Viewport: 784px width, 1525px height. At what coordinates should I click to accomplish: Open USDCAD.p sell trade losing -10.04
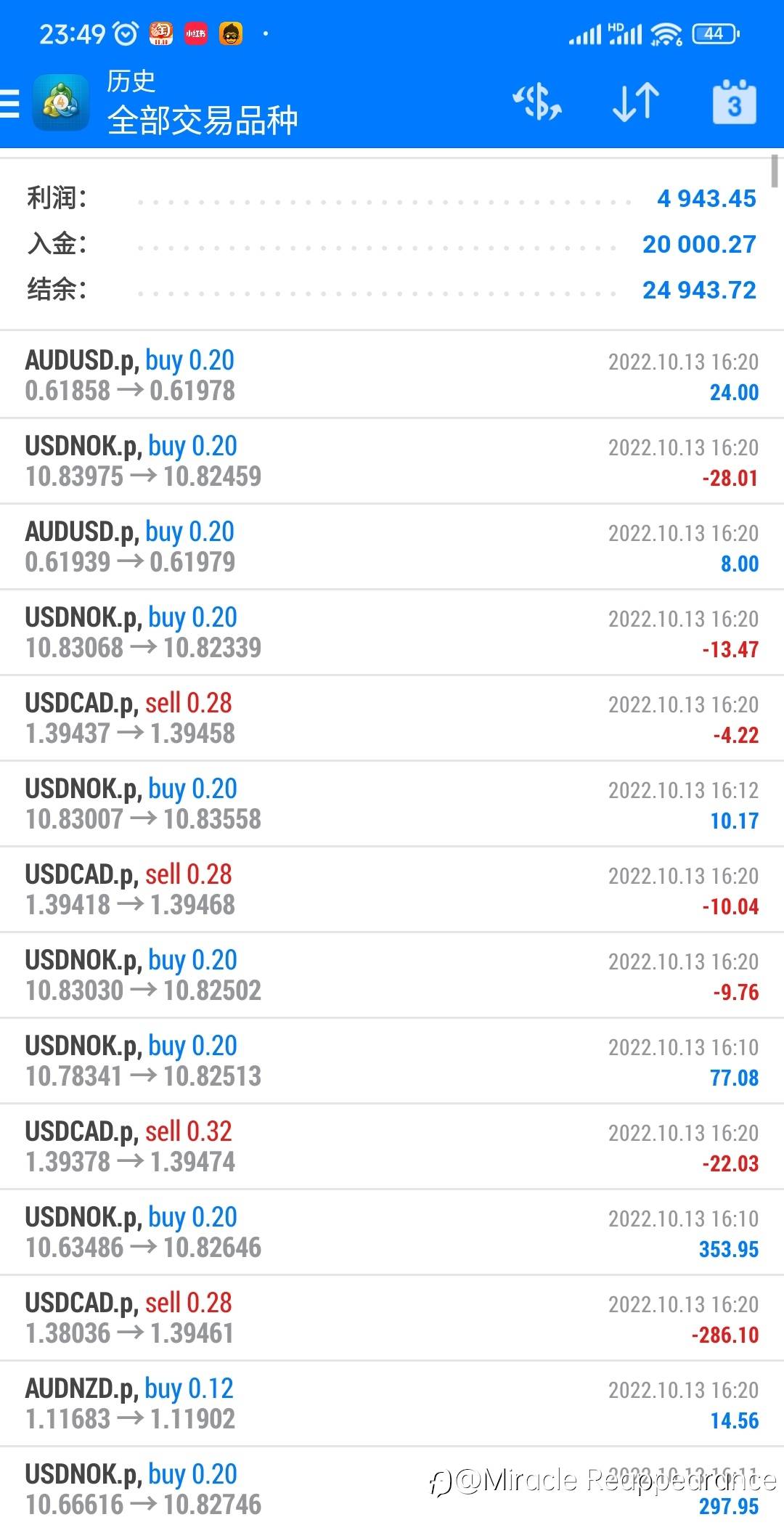point(392,889)
